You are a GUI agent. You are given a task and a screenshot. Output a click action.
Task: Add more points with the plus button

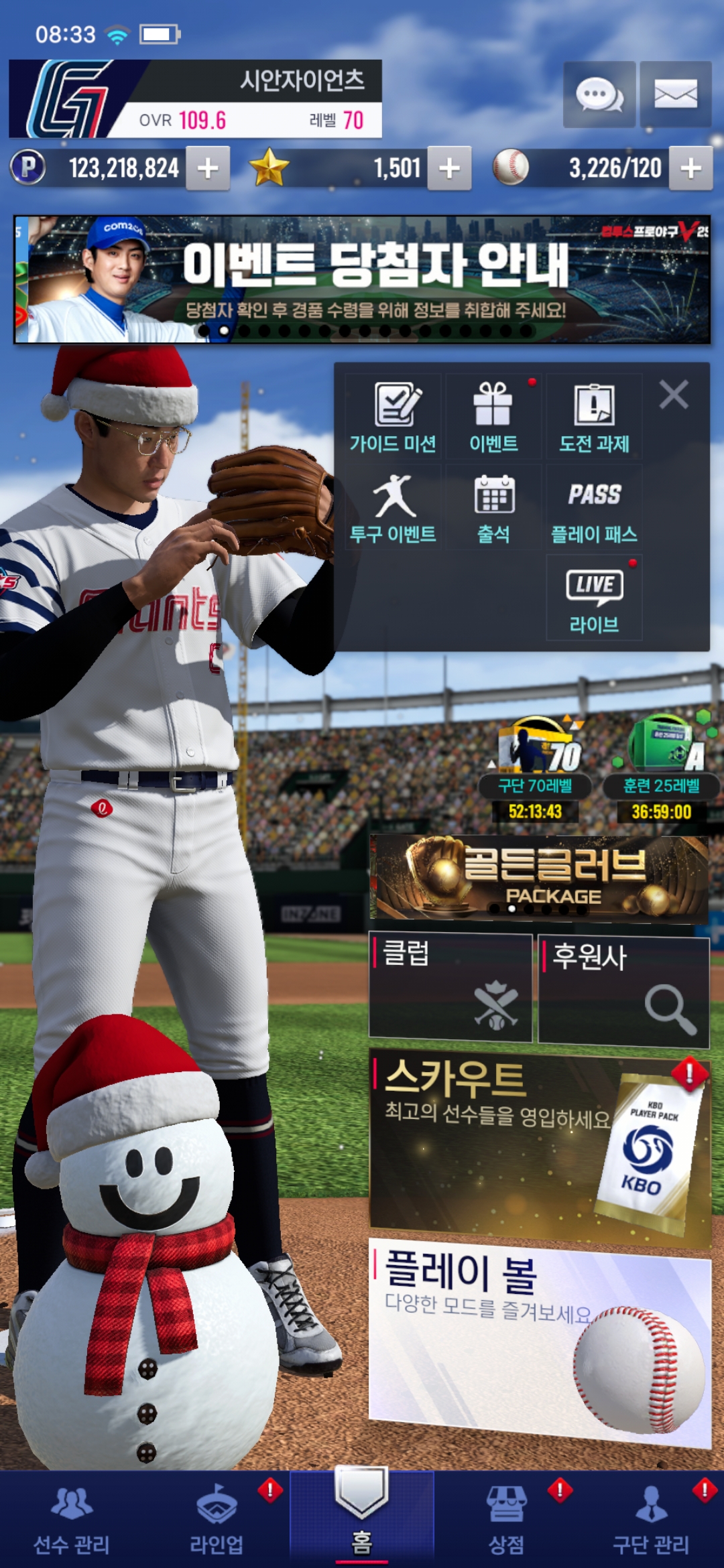(208, 168)
